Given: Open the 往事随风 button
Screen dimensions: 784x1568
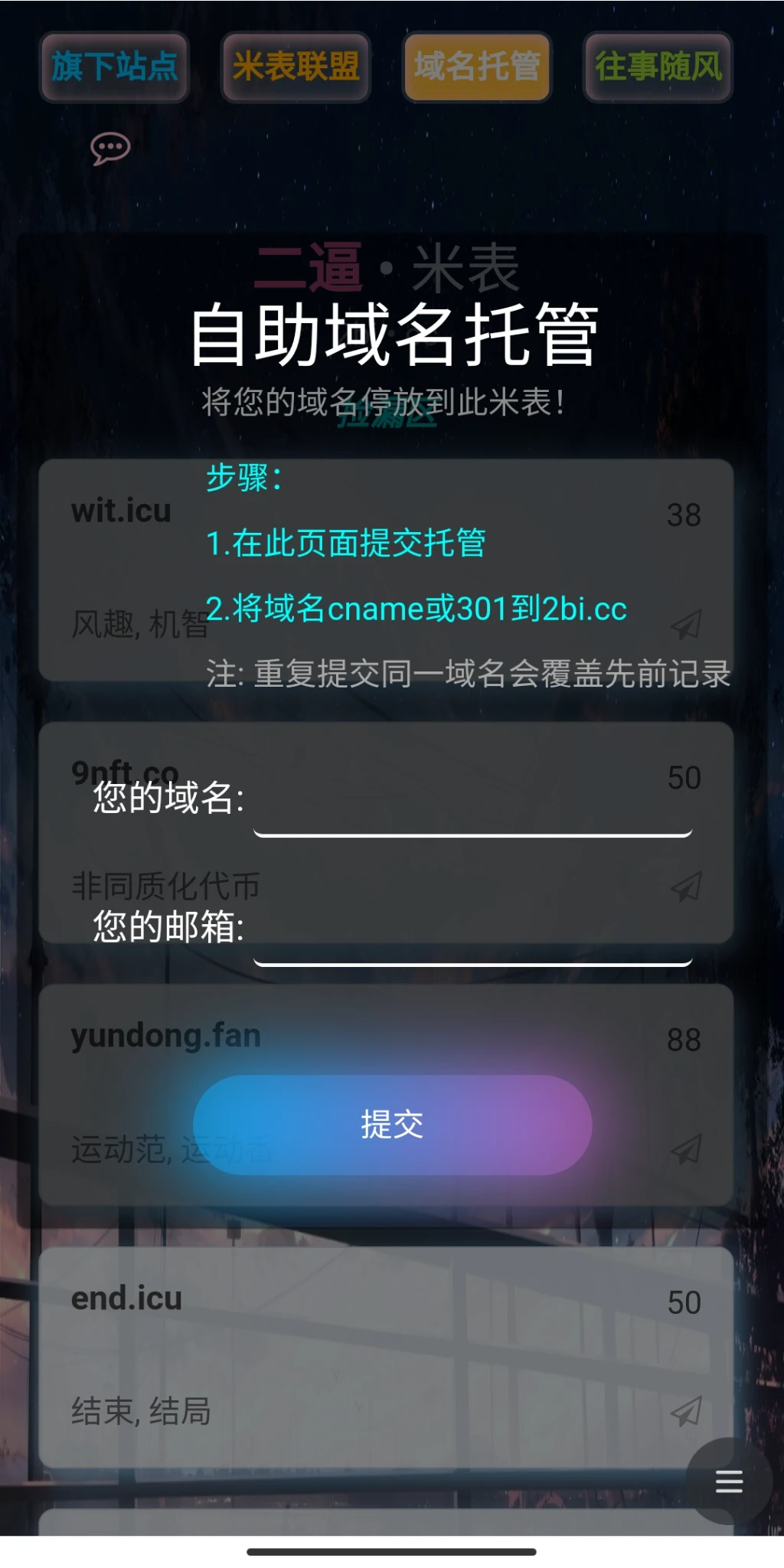Looking at the screenshot, I should coord(658,67).
